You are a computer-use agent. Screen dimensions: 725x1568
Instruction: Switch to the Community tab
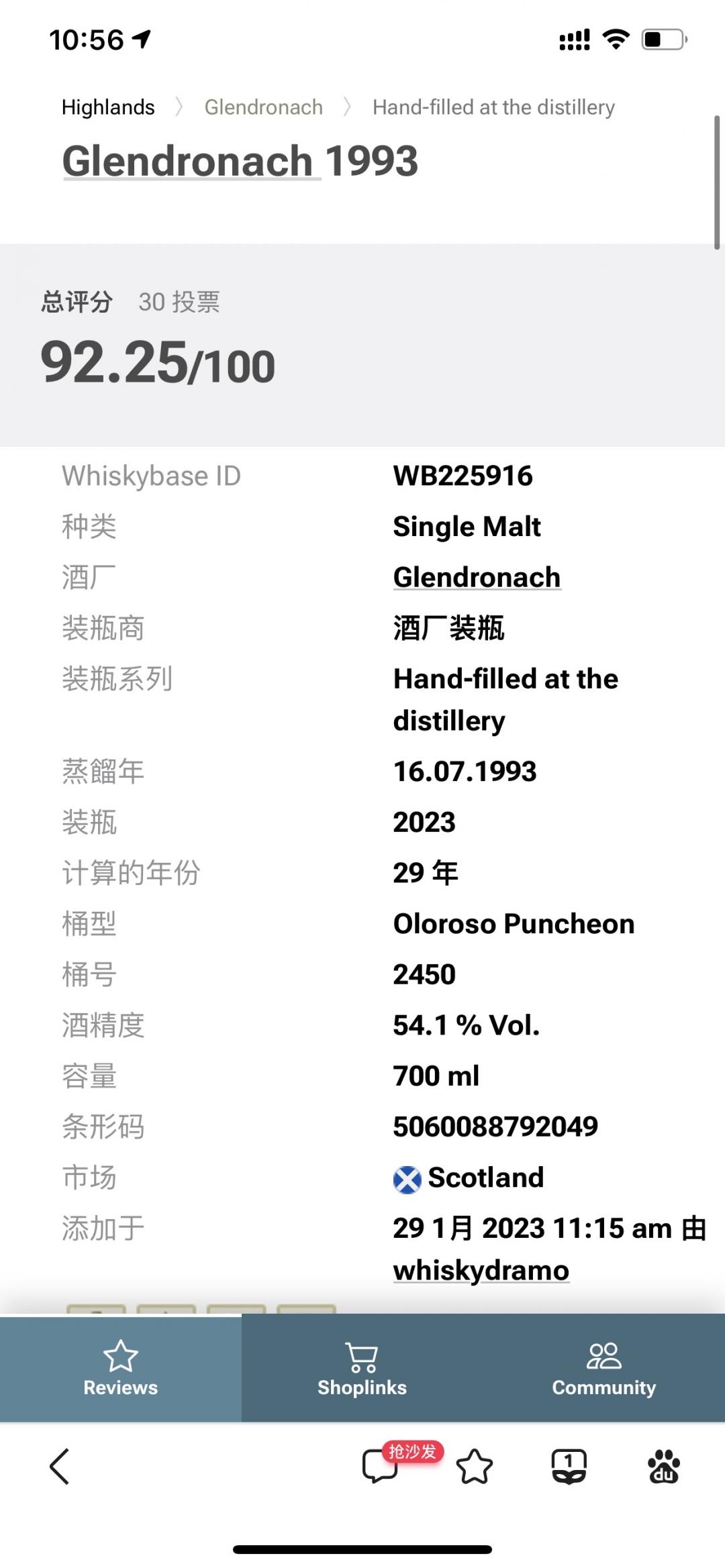coord(603,1368)
